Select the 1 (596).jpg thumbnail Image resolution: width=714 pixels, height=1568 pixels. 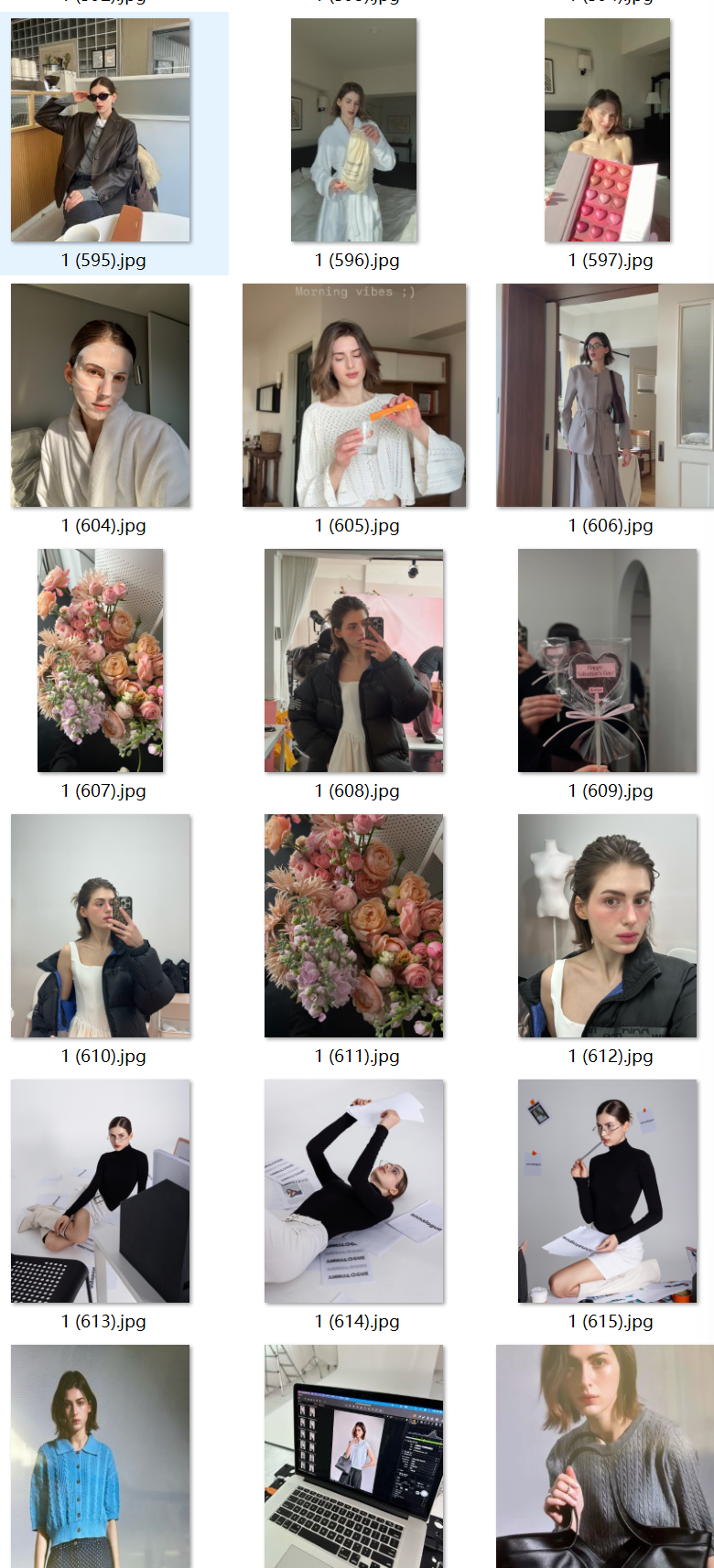354,130
